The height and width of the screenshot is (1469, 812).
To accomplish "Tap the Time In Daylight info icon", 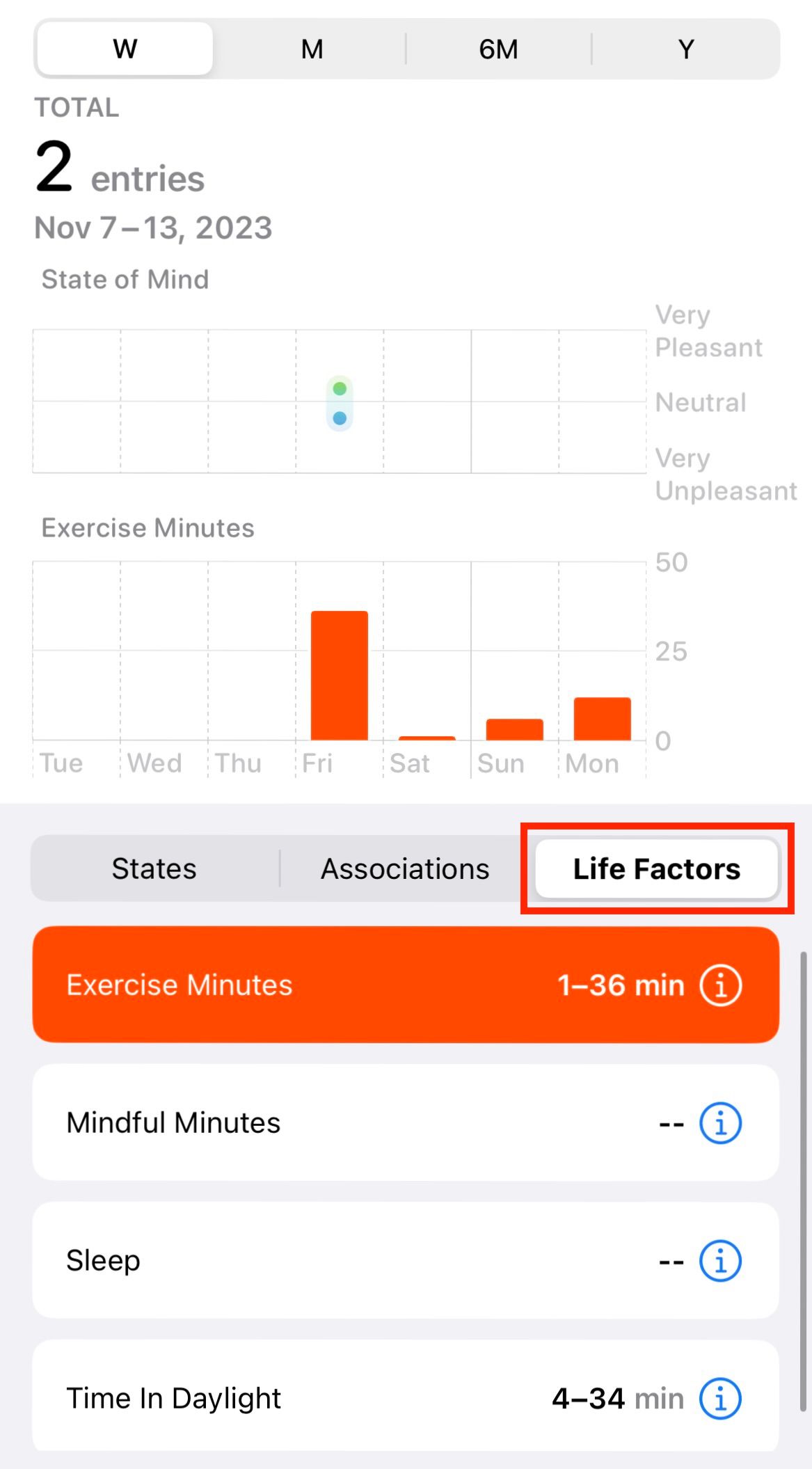I will 720,1398.
